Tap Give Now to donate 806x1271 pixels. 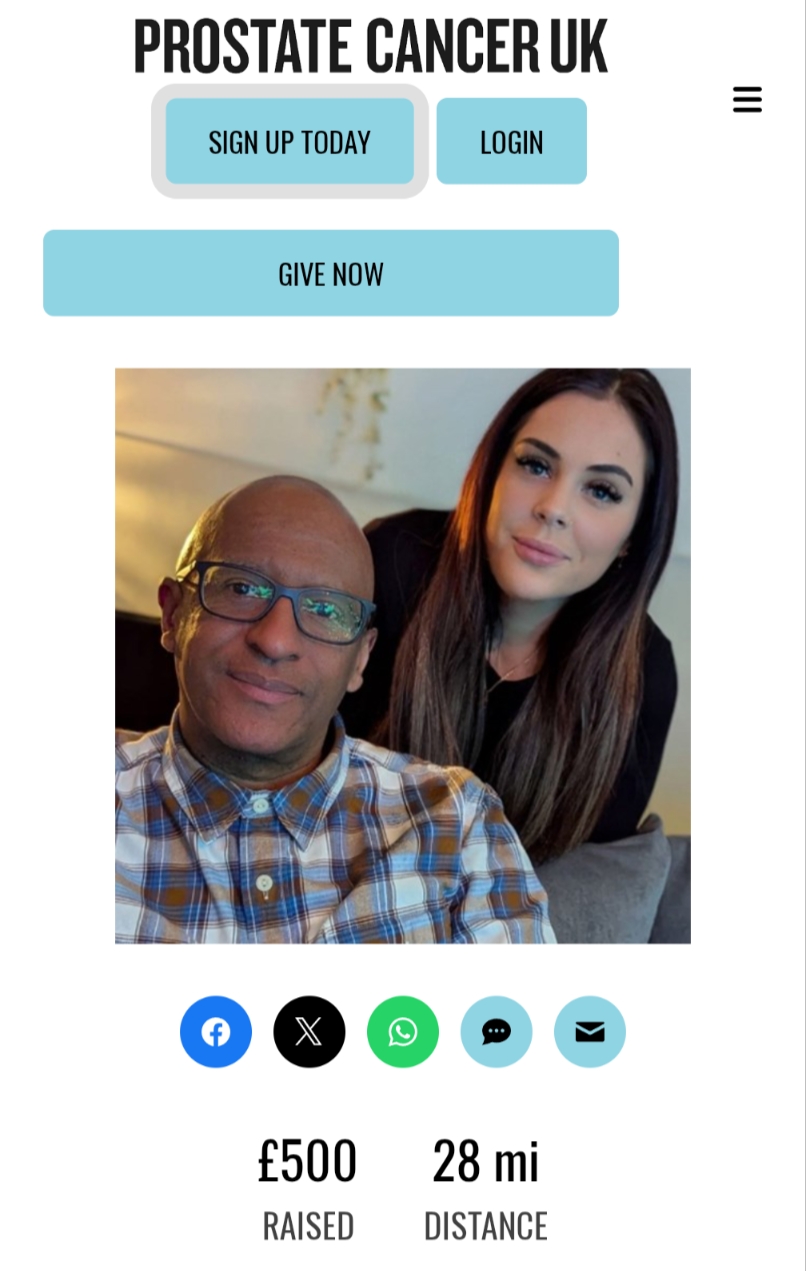point(330,273)
